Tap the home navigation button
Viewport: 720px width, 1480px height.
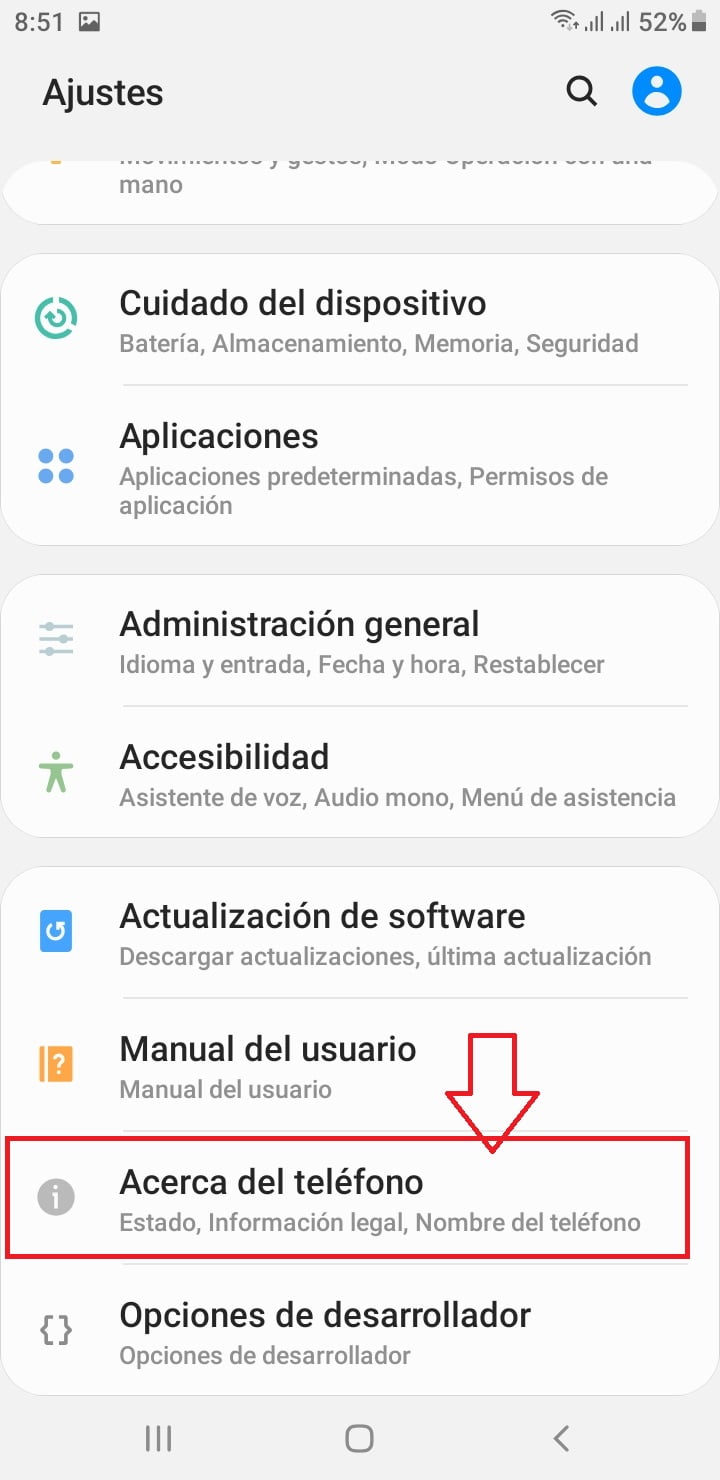click(359, 1438)
